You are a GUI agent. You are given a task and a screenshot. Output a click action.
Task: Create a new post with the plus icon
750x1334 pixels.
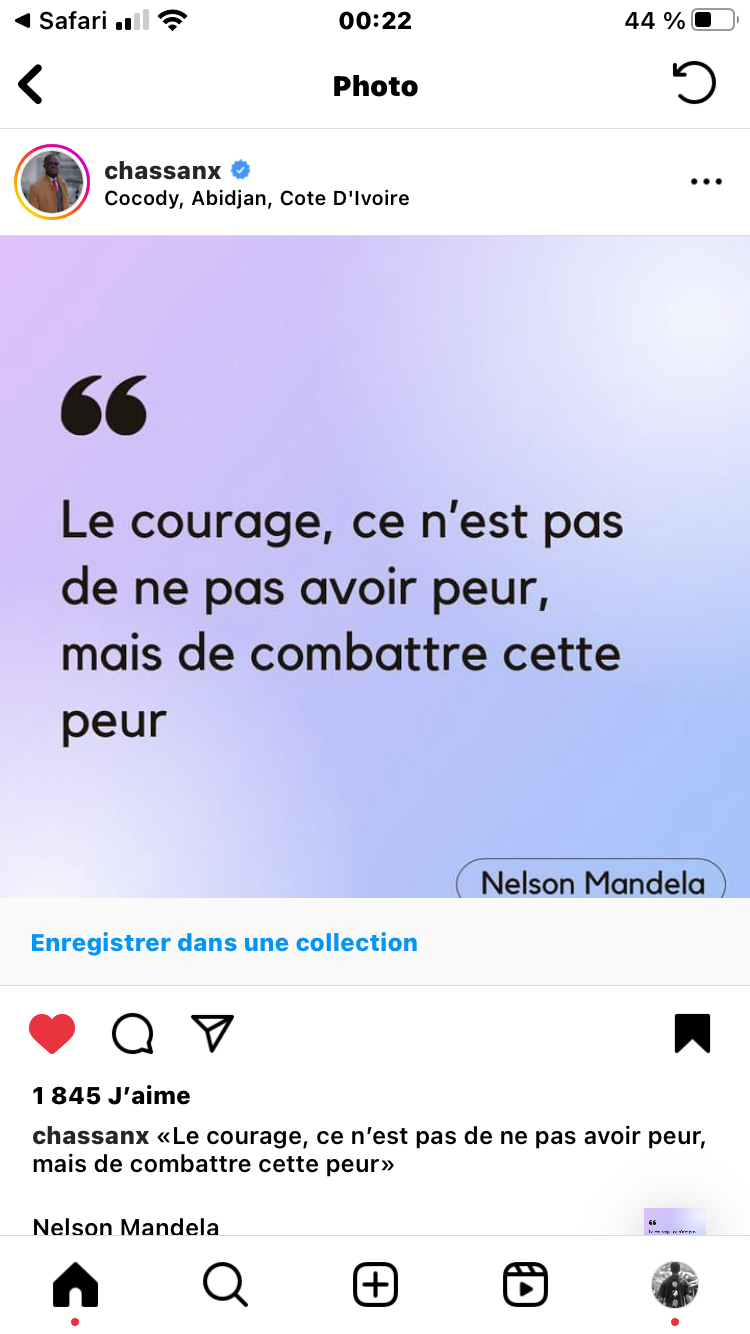[375, 1285]
